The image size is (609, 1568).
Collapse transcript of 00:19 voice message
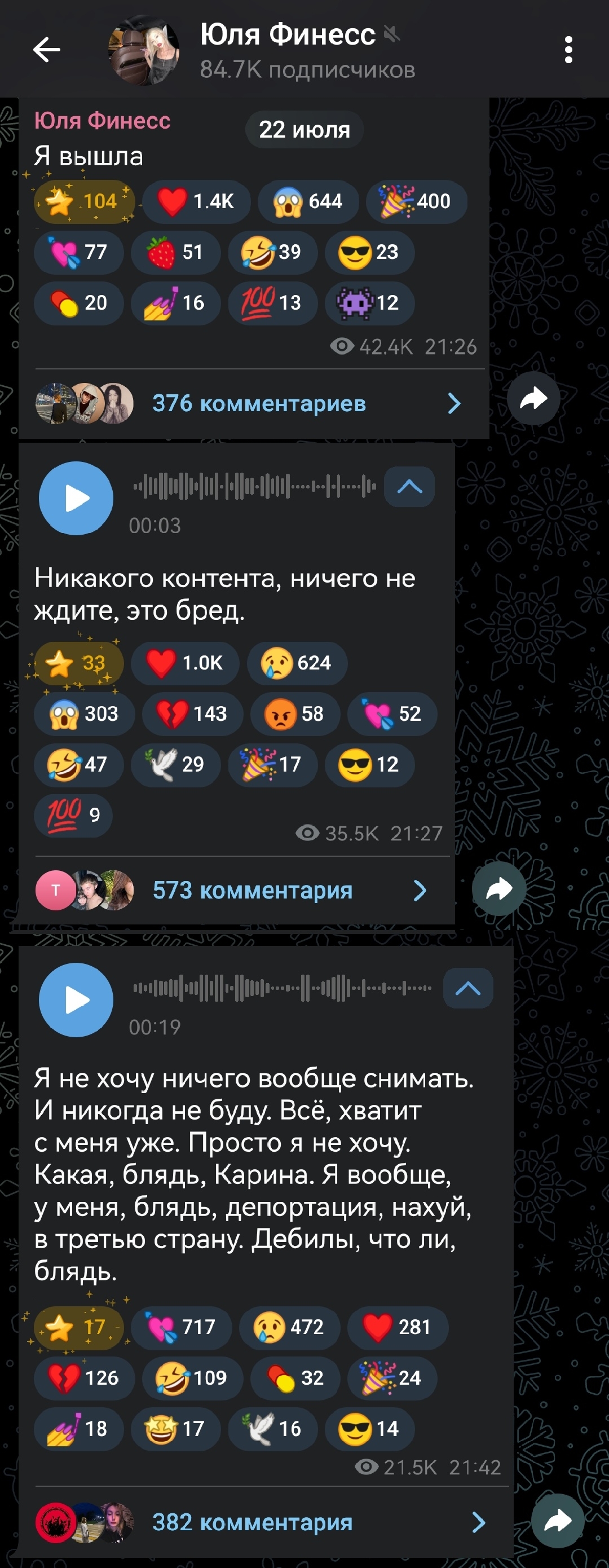point(468,988)
